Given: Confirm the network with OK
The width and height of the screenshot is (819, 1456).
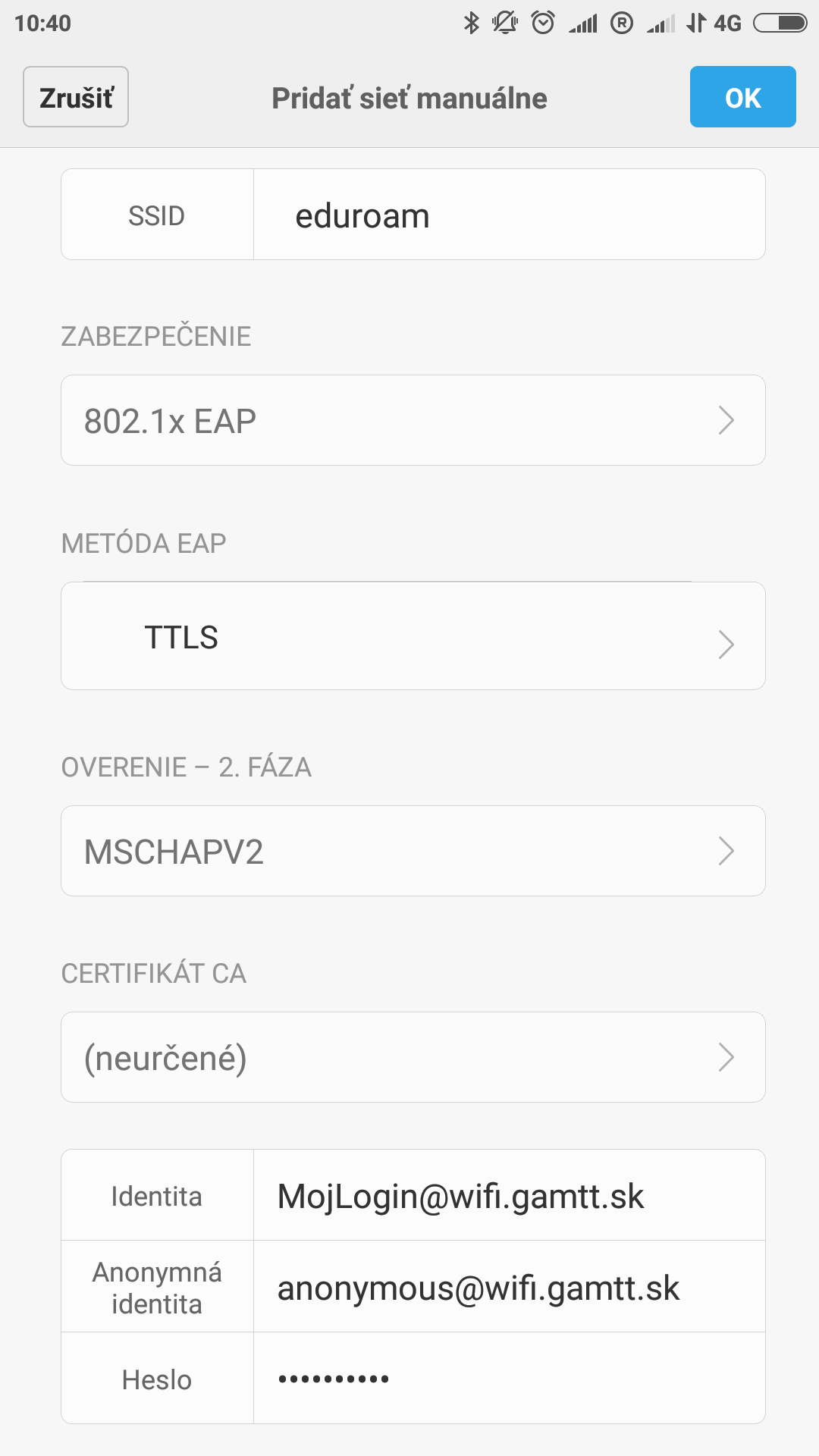Looking at the screenshot, I should pyautogui.click(x=742, y=97).
